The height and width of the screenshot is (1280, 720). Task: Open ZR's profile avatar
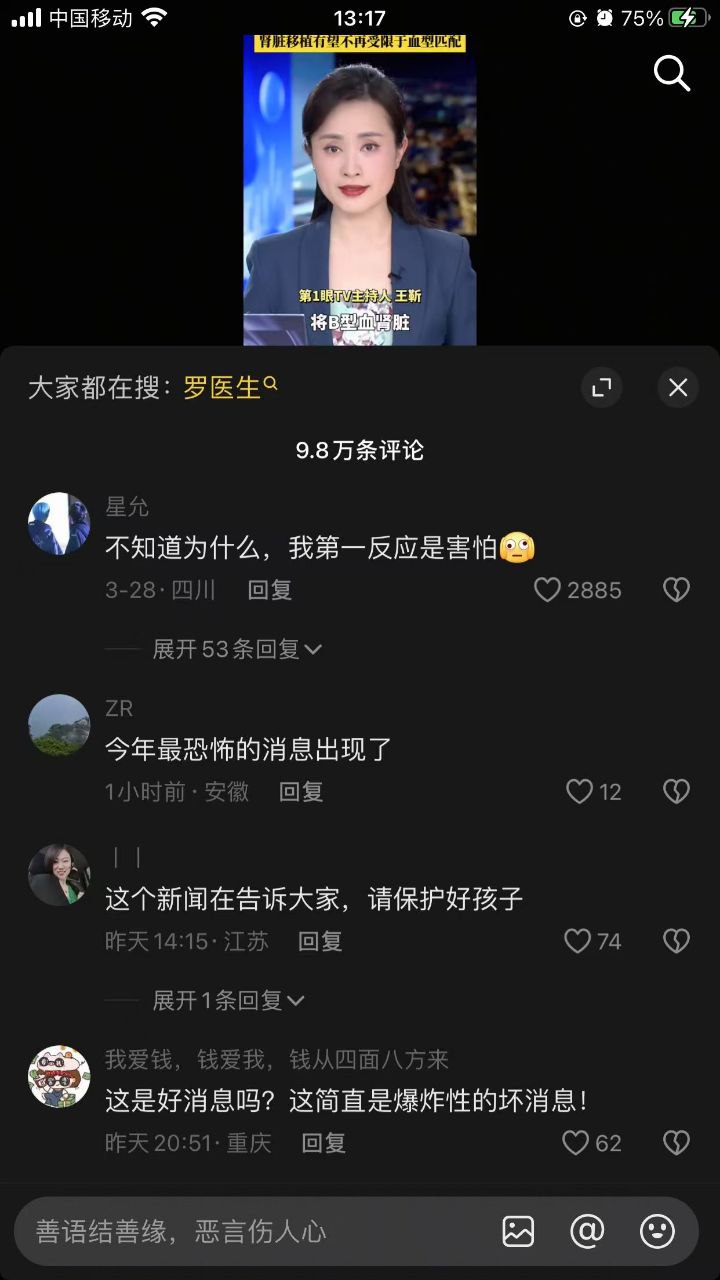59,725
